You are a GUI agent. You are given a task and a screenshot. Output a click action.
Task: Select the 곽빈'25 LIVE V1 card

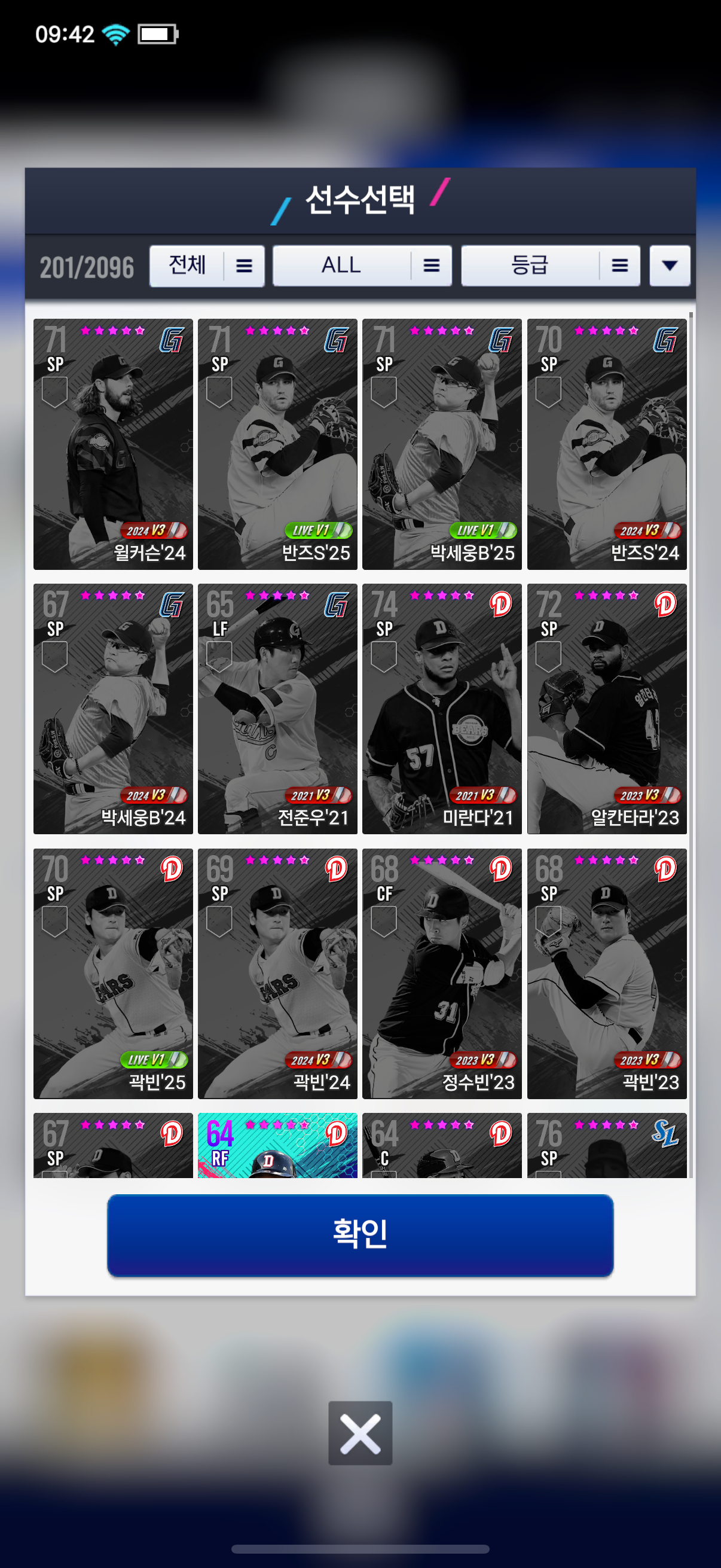(x=113, y=974)
